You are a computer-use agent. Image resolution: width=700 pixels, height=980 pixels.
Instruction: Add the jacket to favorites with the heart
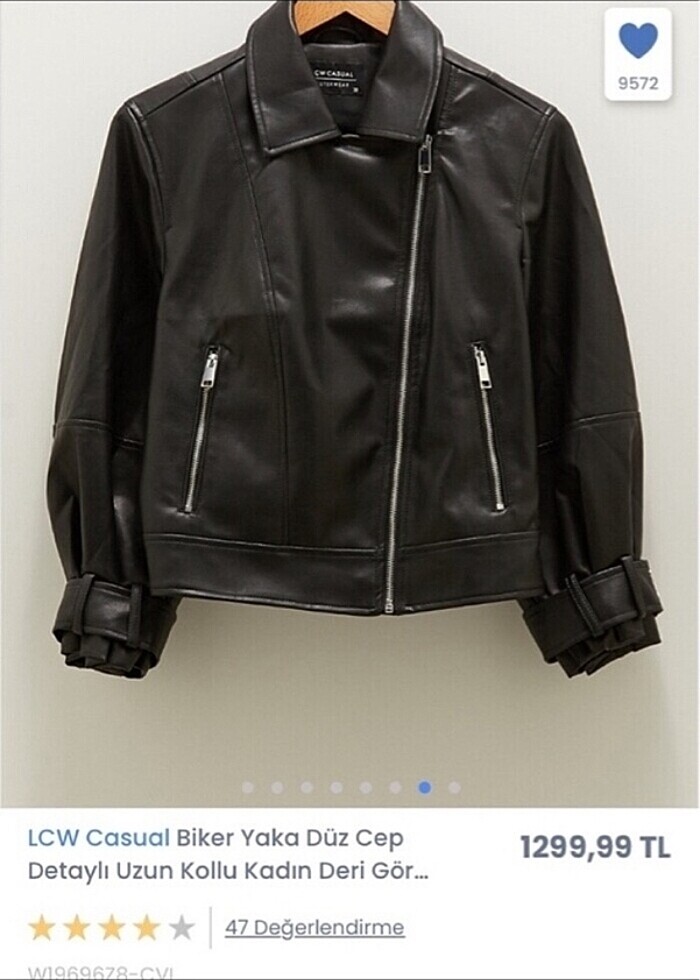coord(638,41)
